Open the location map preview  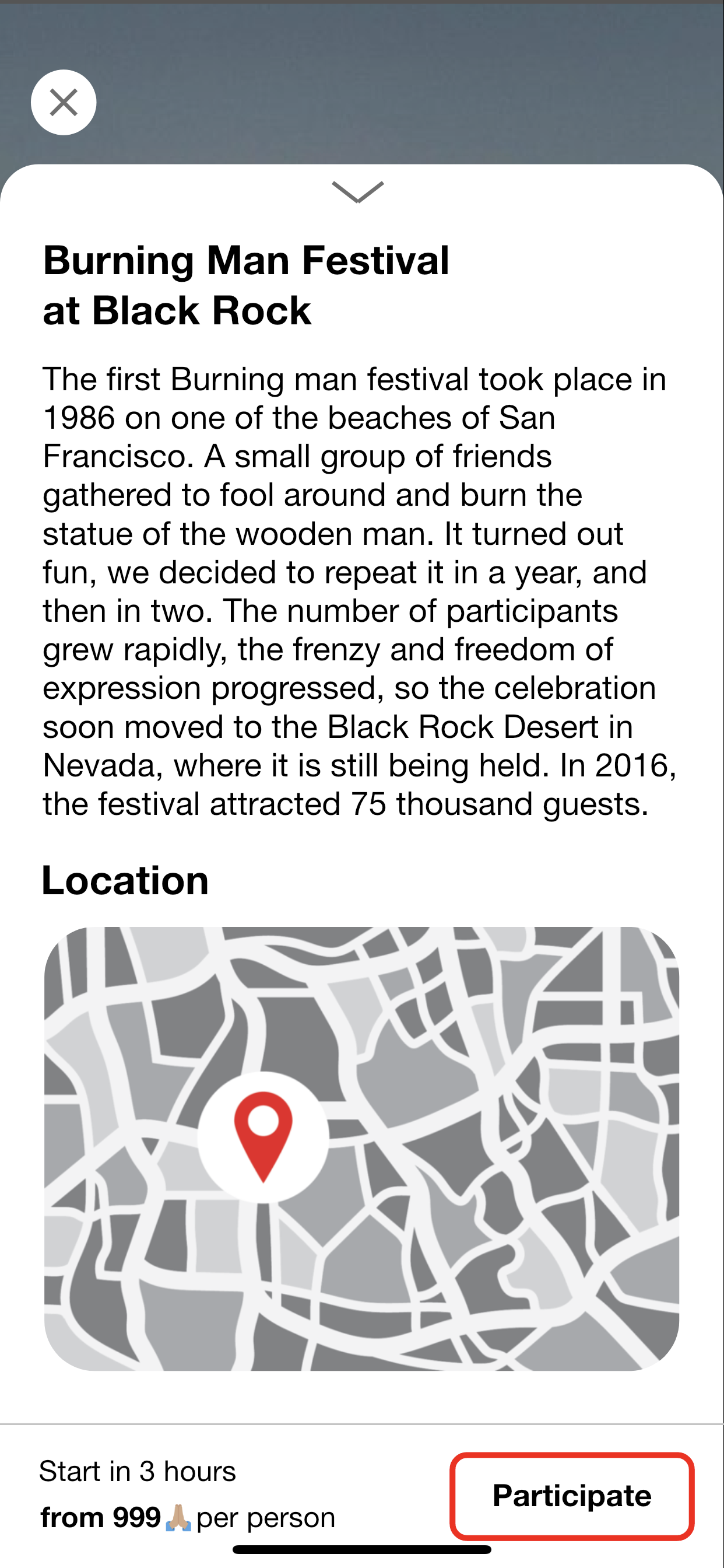tap(361, 1149)
